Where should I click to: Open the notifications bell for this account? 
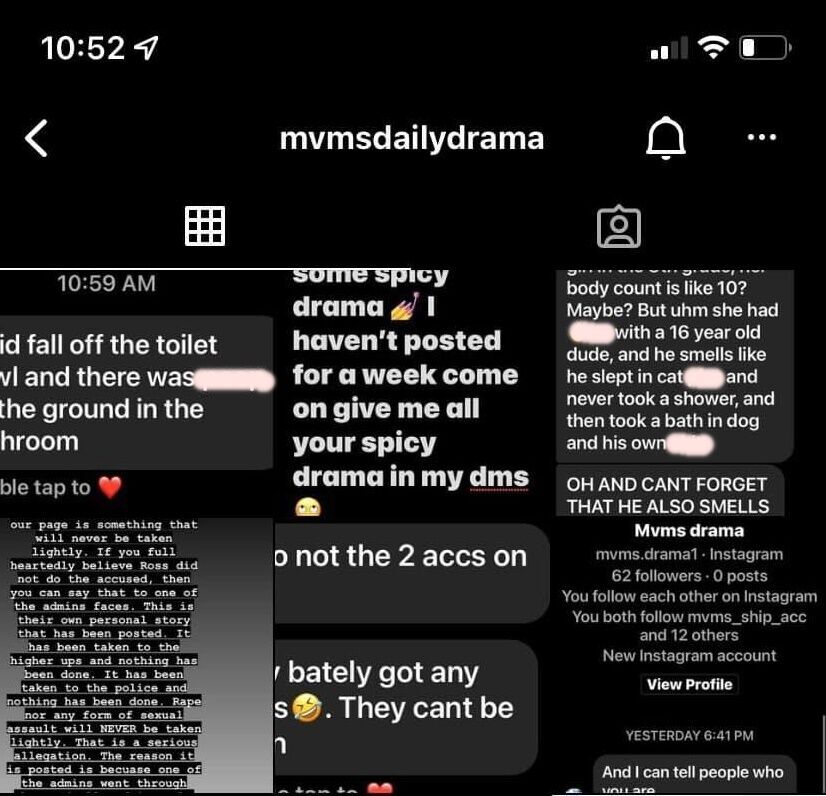[666, 139]
